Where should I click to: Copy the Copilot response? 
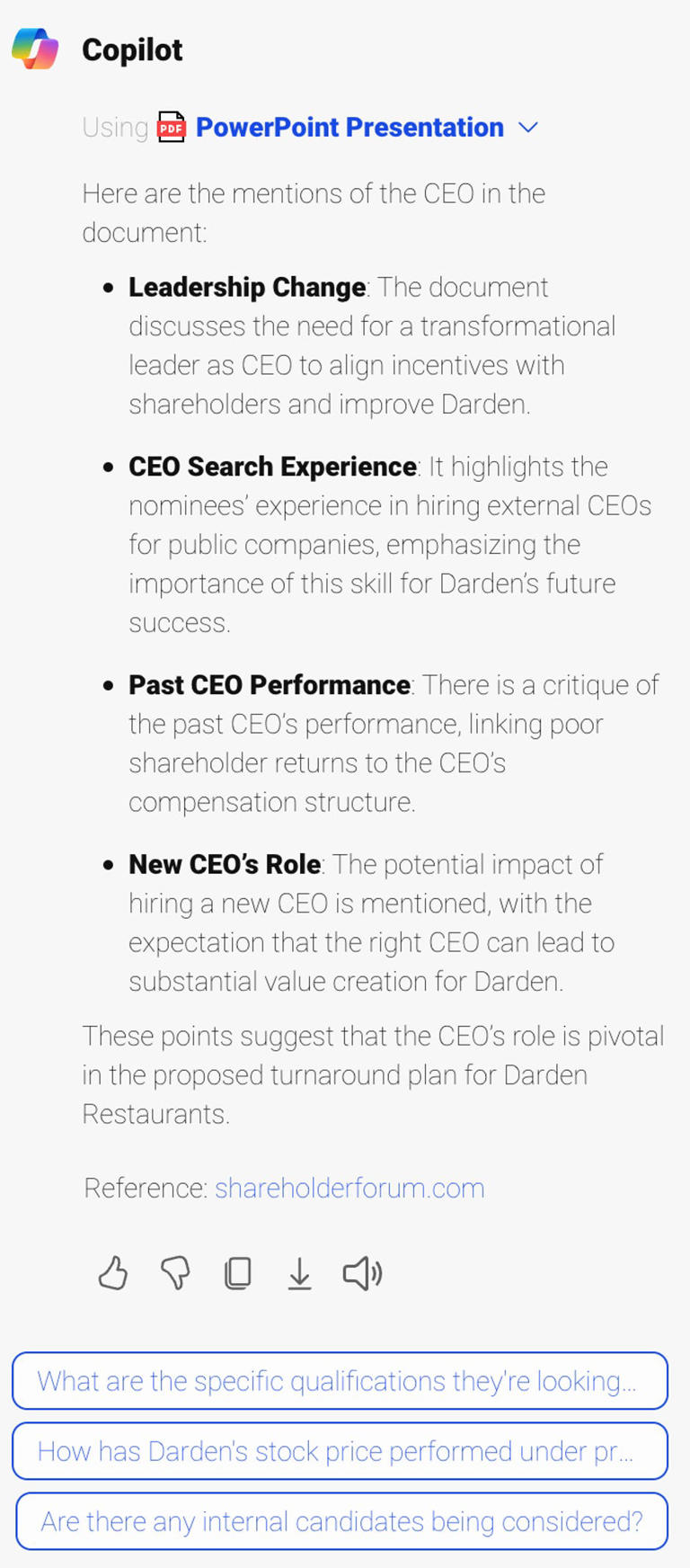[237, 1273]
